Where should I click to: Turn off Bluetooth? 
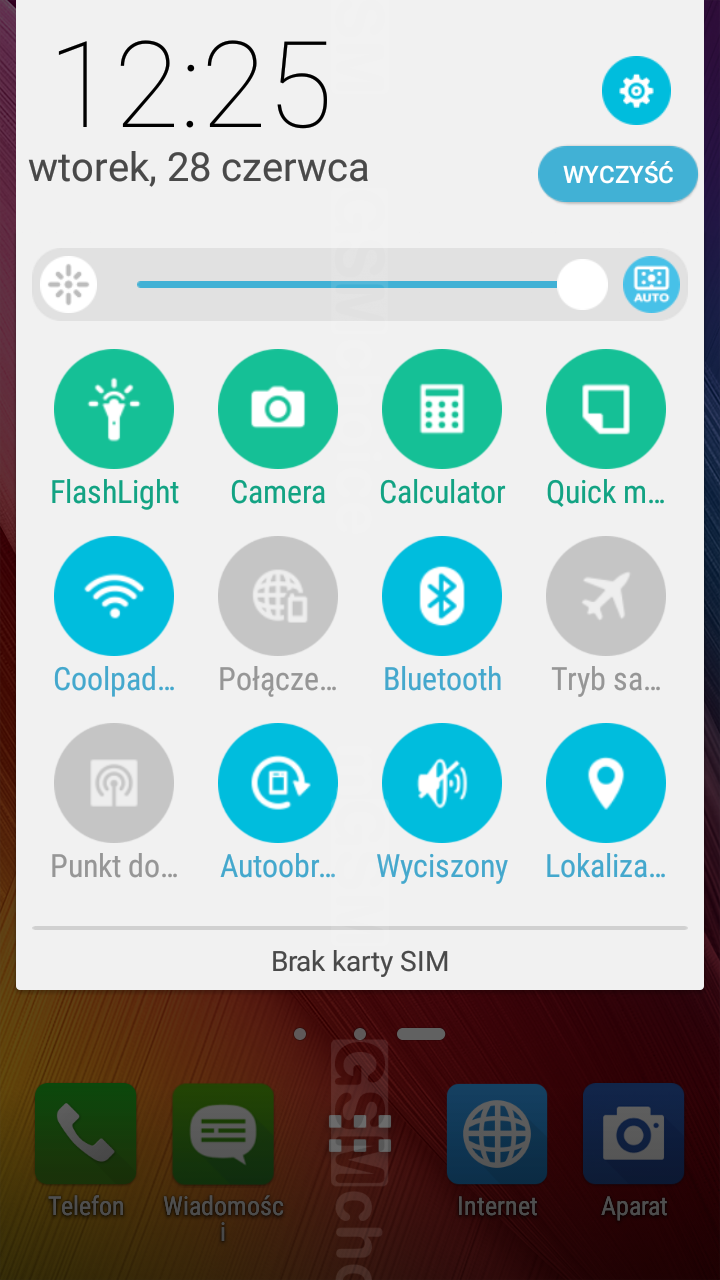pos(442,596)
